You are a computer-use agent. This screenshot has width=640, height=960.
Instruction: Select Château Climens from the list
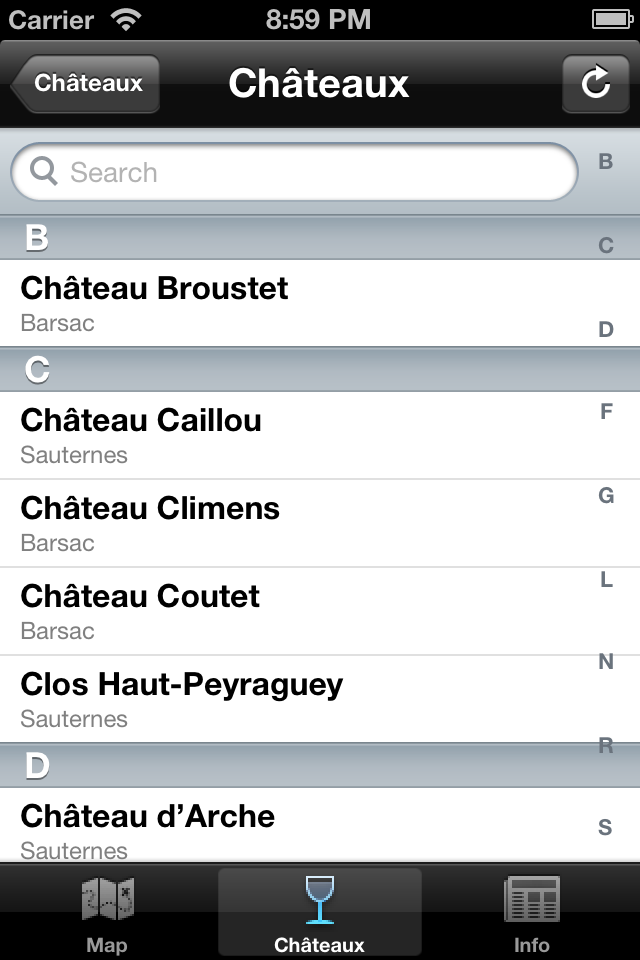[x=300, y=523]
